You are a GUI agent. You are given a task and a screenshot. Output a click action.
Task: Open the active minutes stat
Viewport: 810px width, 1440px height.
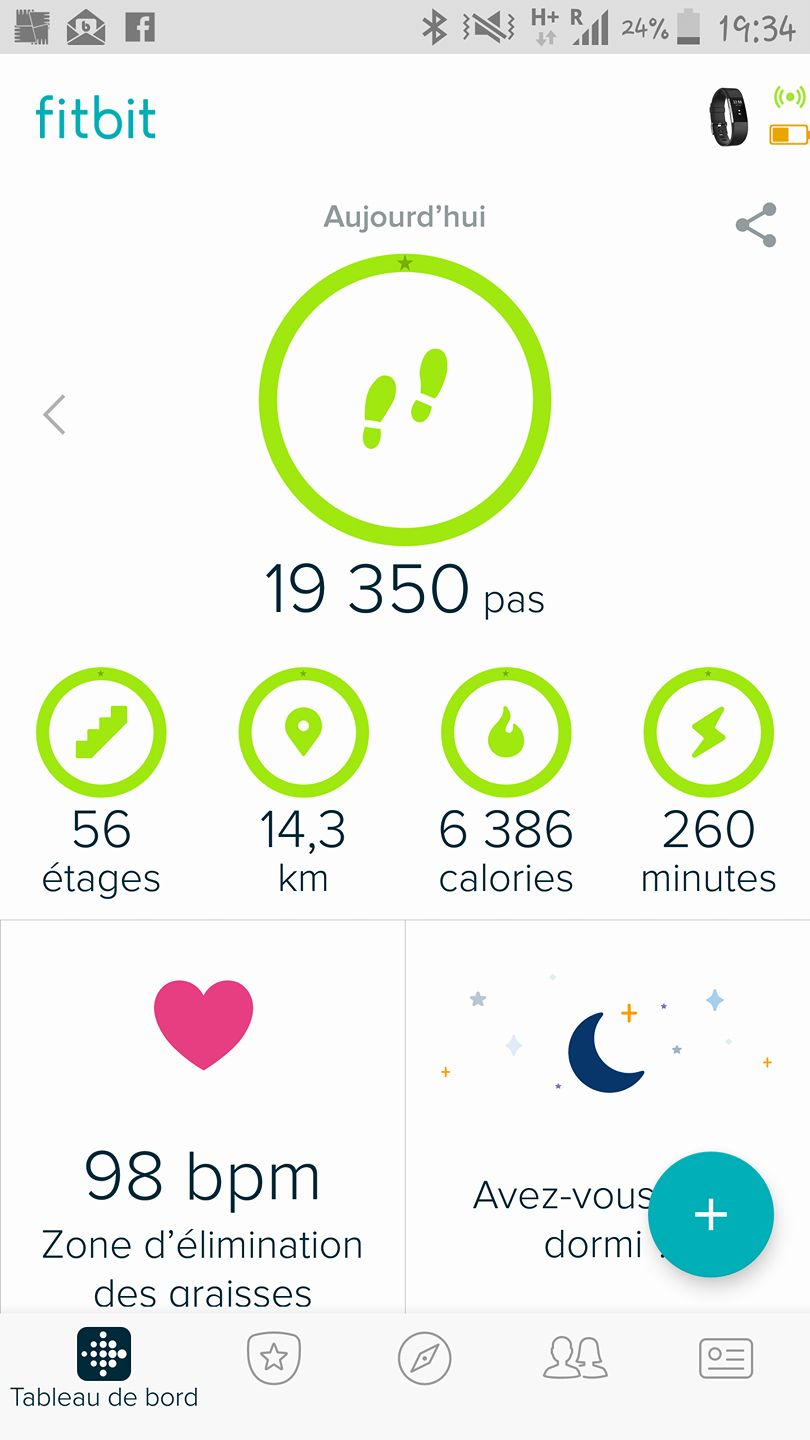(708, 733)
